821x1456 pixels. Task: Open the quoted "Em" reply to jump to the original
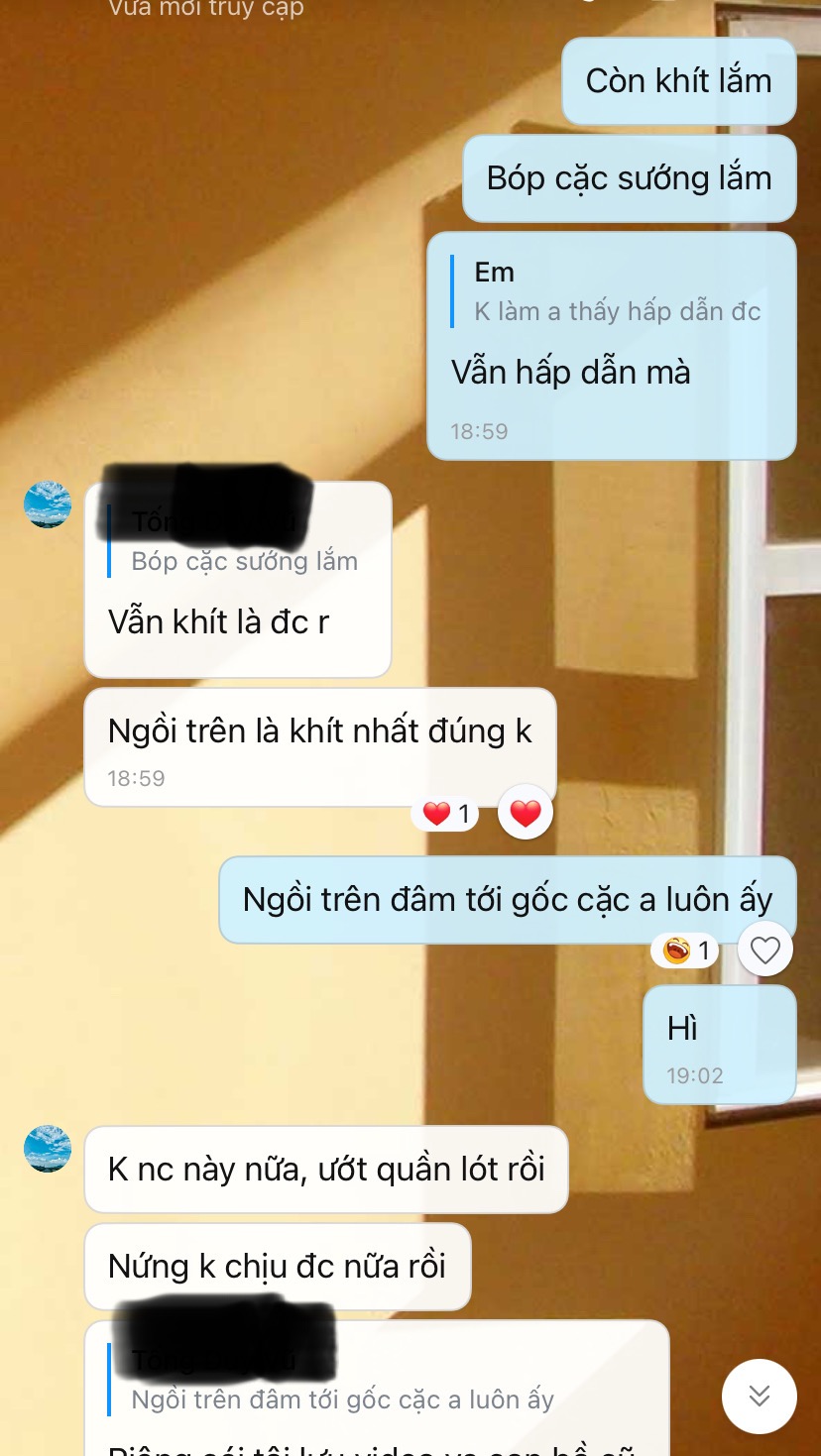(605, 291)
